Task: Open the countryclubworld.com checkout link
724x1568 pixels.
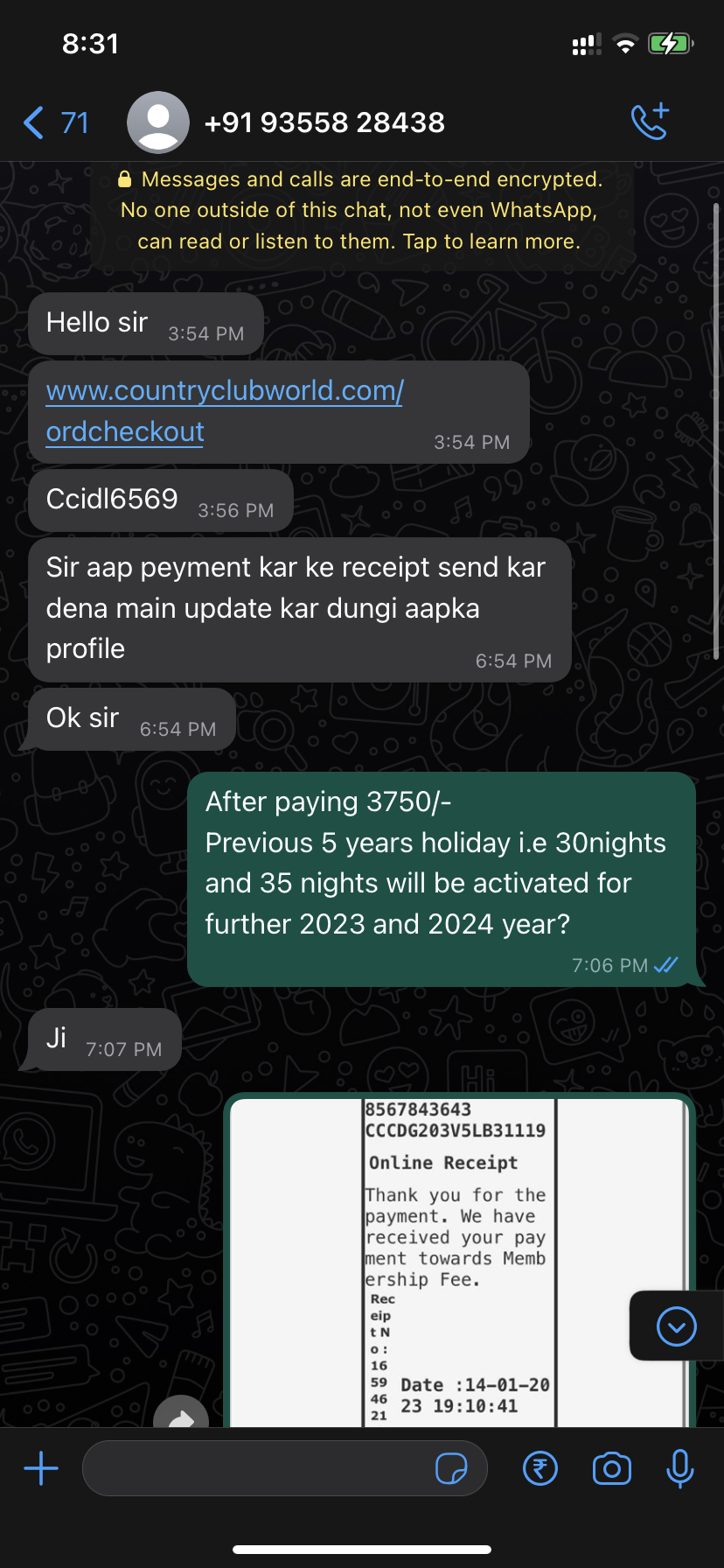Action: [224, 410]
